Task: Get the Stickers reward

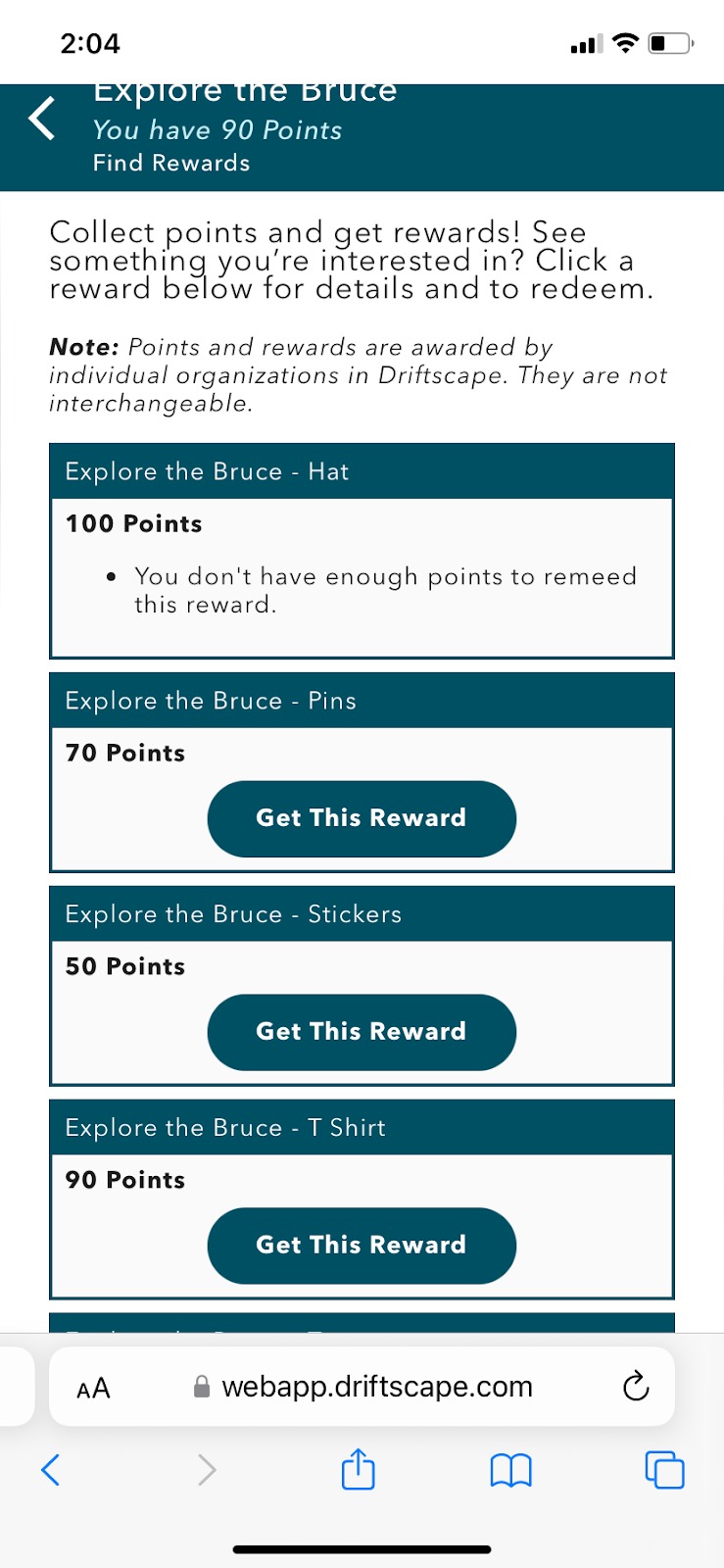Action: click(362, 1032)
